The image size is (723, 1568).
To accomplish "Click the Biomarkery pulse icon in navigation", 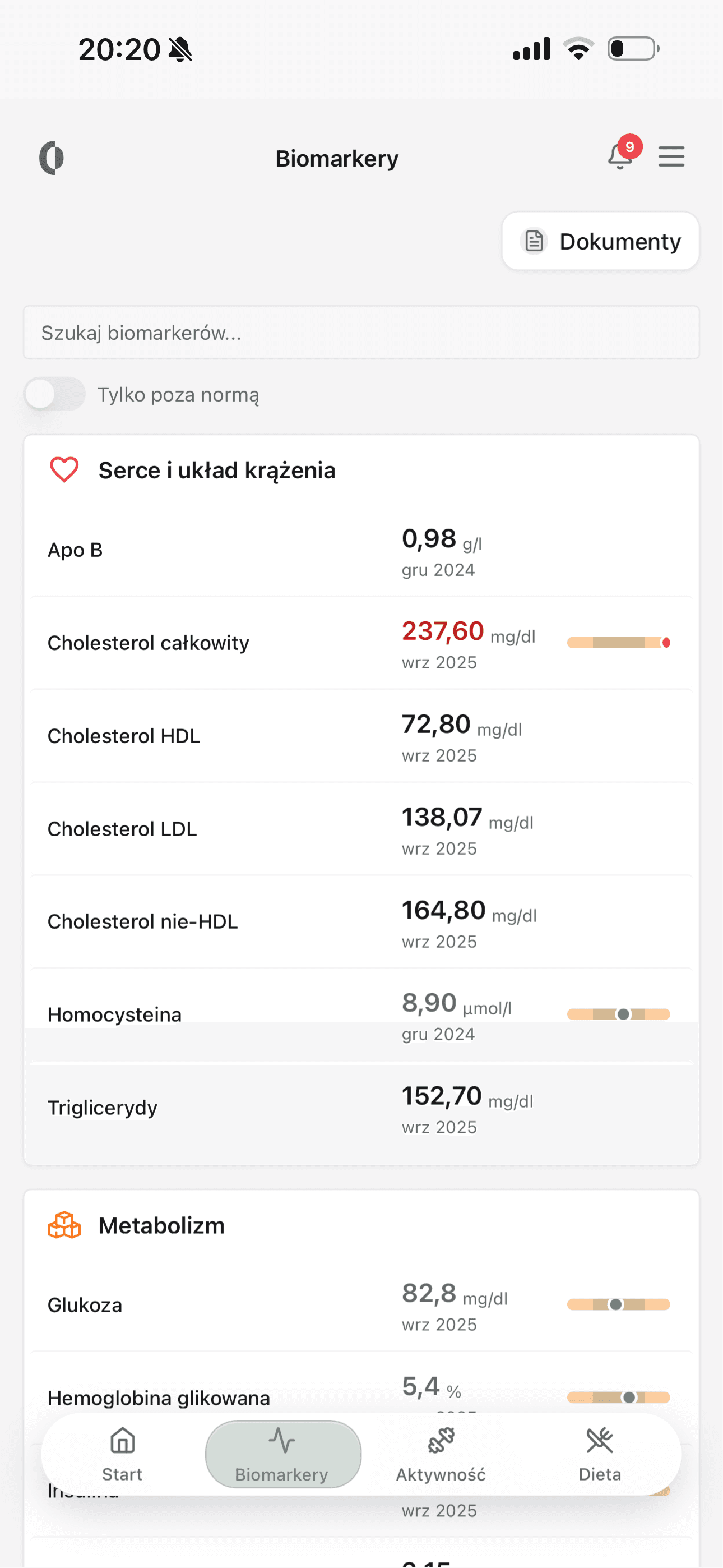I will point(282,1441).
